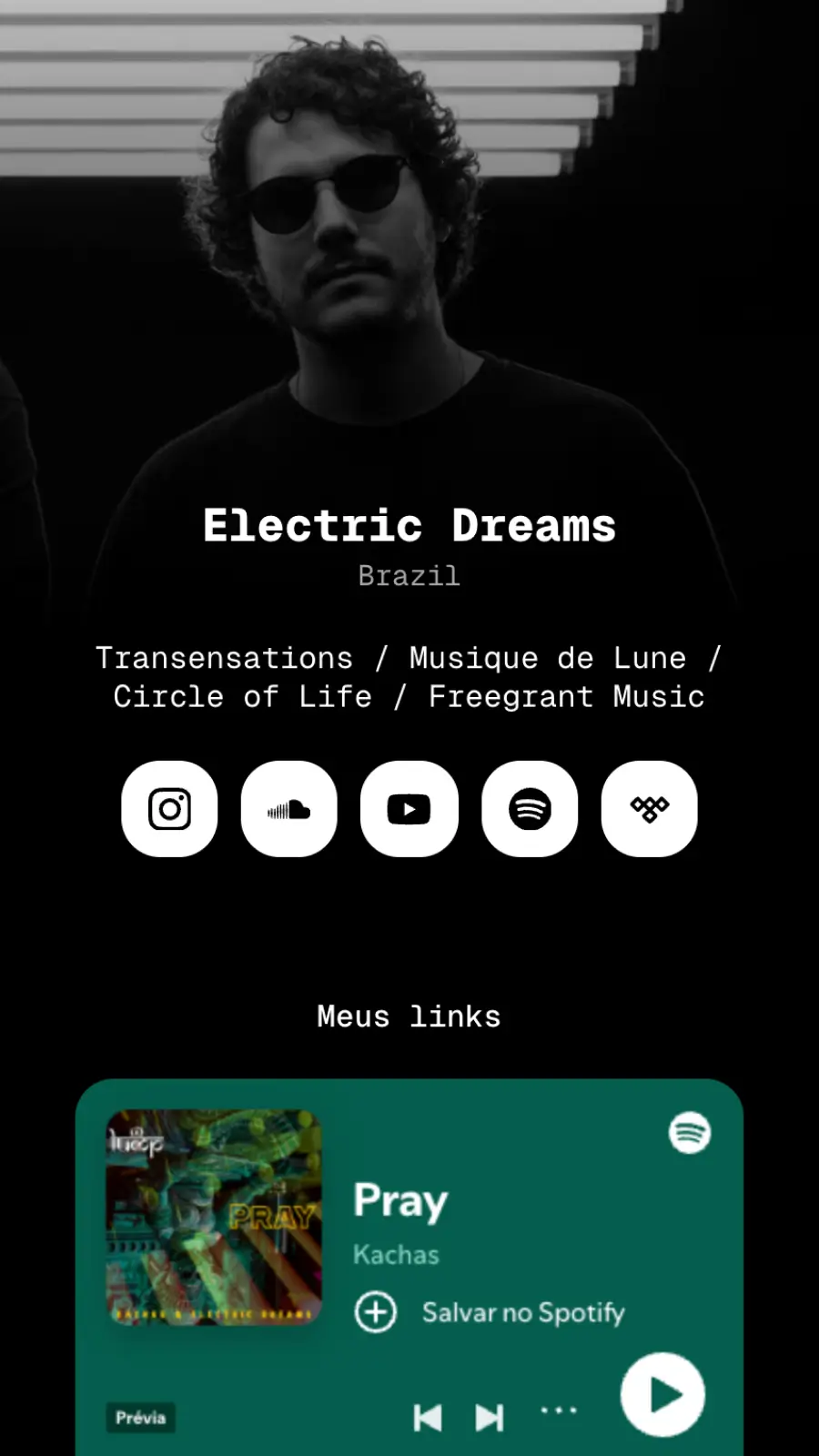
Task: Click the Brazil subtitle text
Action: coord(409,575)
